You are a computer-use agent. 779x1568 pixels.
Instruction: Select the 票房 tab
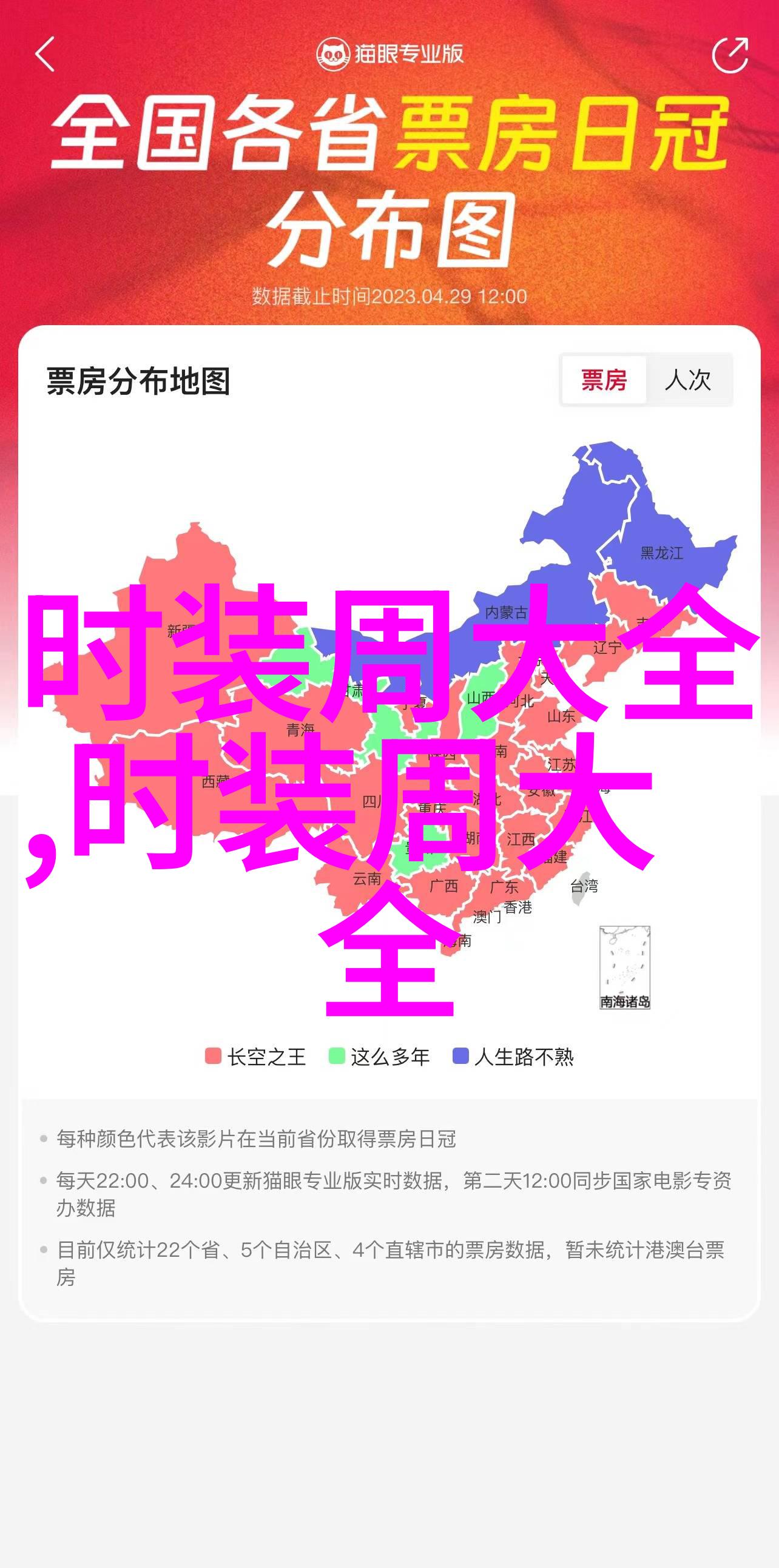604,380
